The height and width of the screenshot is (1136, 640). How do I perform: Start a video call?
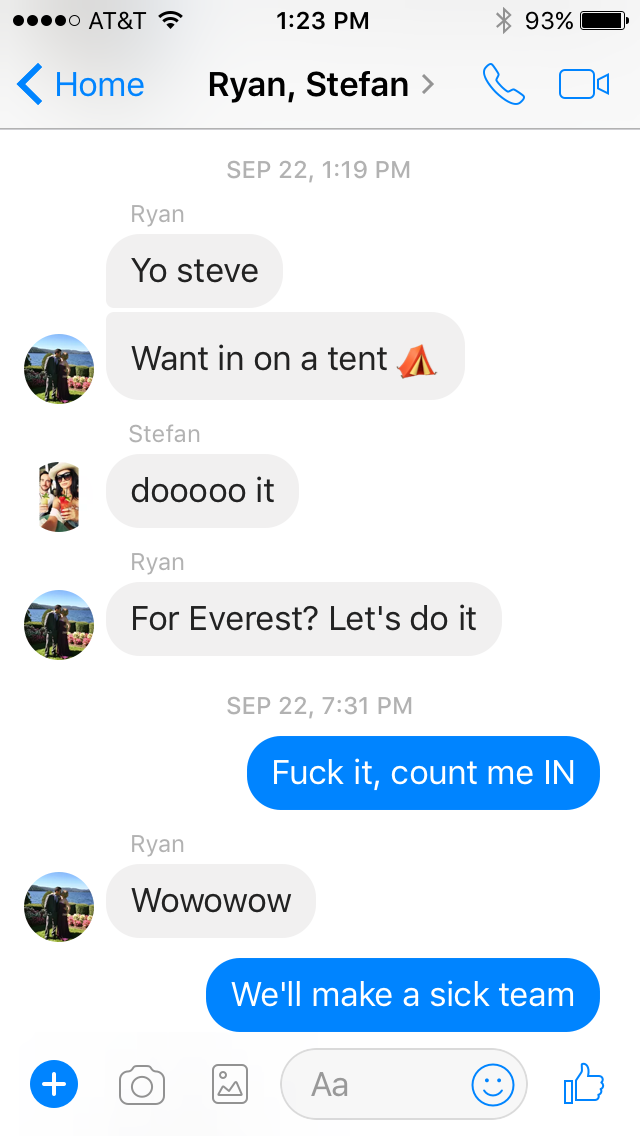(584, 85)
